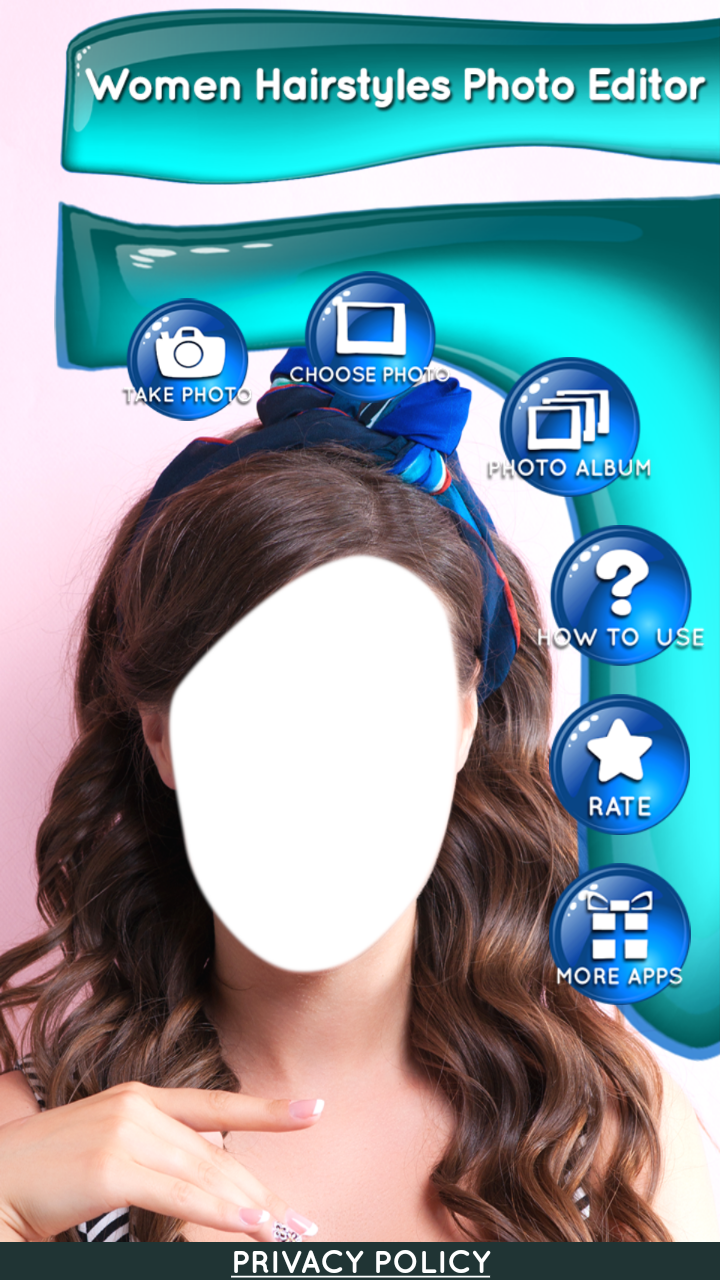720x1280 pixels.
Task: View the How To Use help
Action: pos(620,595)
